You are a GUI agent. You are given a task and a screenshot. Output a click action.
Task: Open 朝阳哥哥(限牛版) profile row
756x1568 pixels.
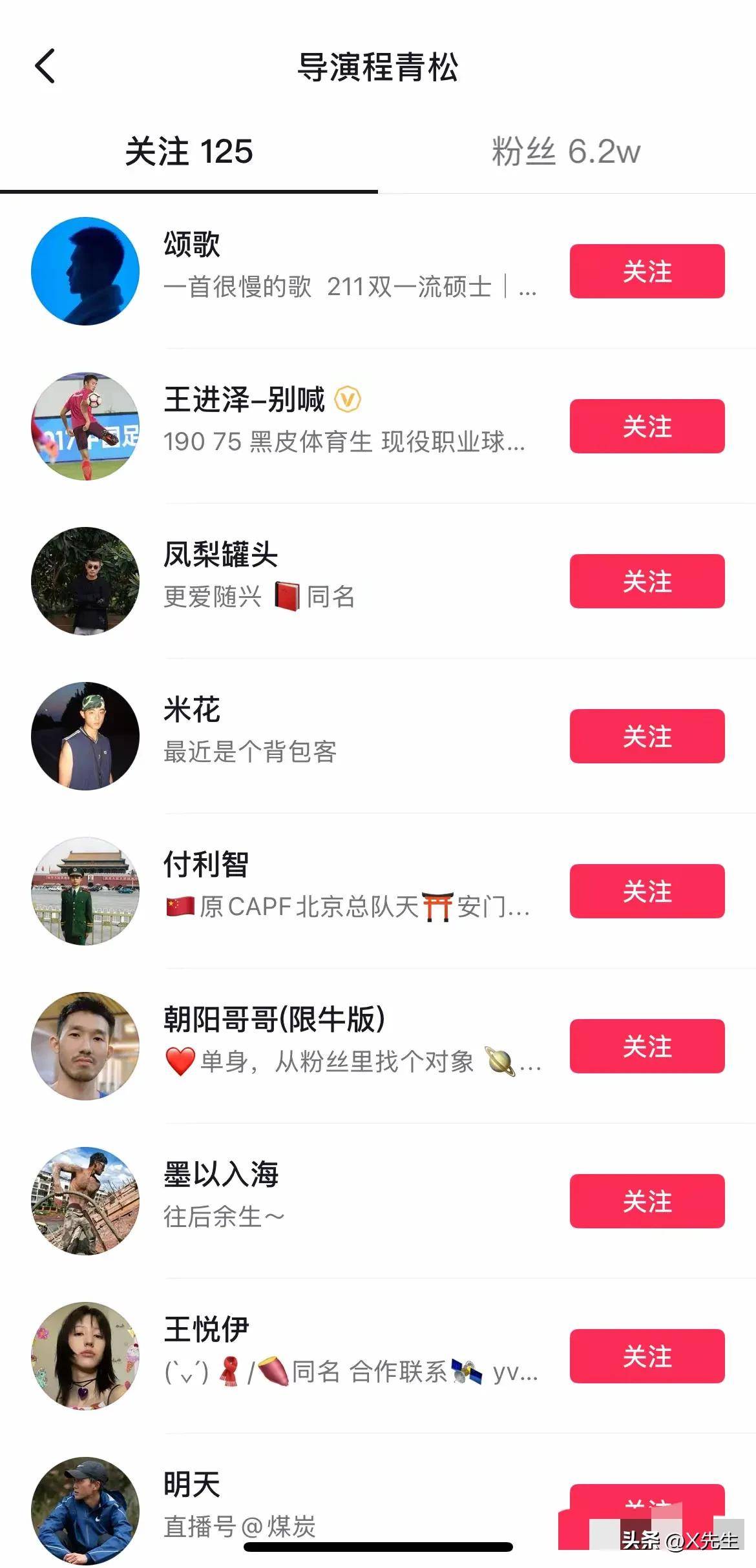[x=349, y=1046]
